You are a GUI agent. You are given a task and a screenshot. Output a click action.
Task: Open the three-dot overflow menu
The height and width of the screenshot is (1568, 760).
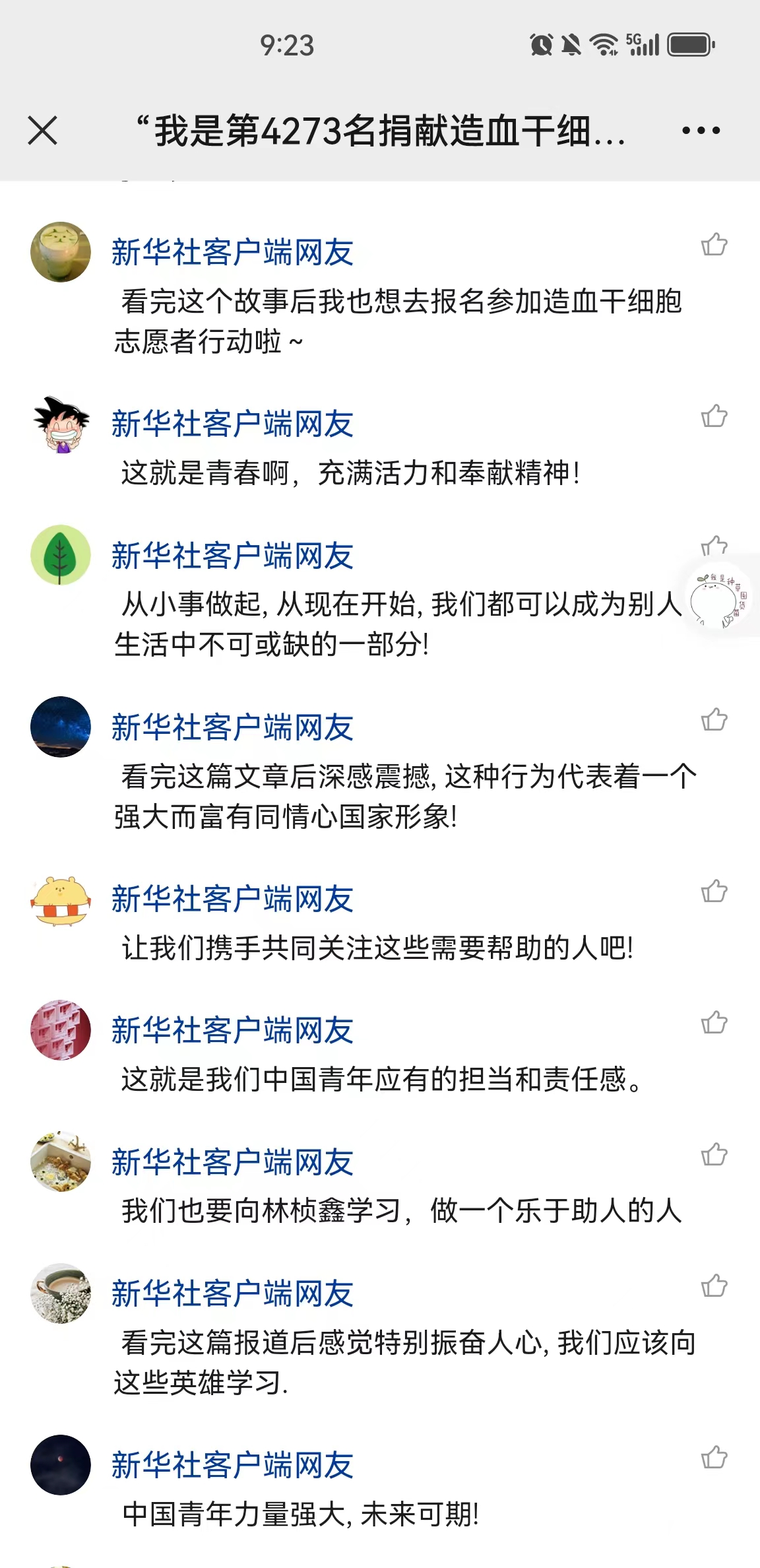(x=701, y=130)
